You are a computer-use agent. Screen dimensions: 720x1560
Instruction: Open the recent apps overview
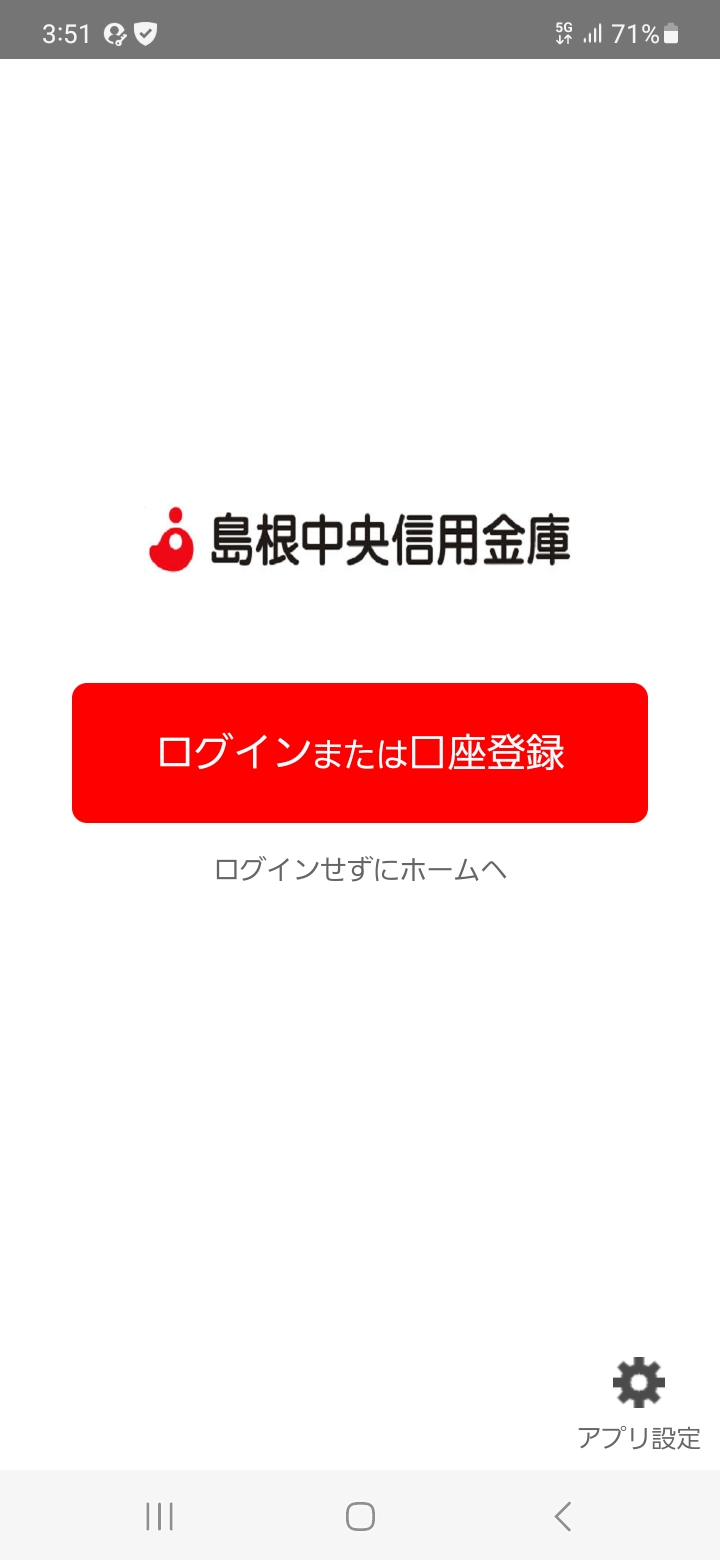pyautogui.click(x=159, y=1516)
